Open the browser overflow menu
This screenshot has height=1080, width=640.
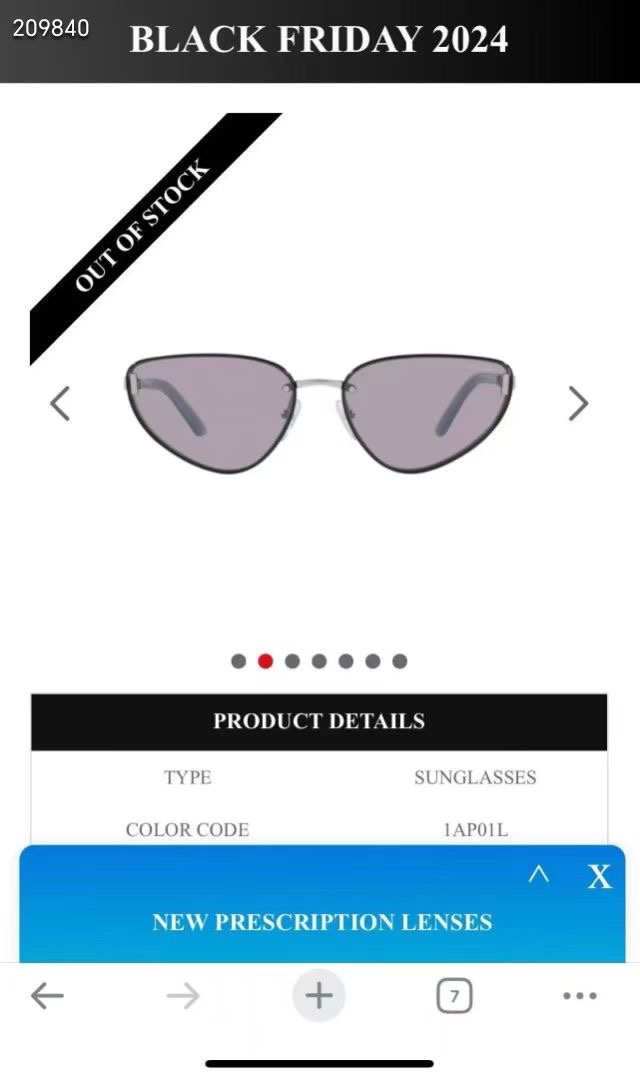580,995
